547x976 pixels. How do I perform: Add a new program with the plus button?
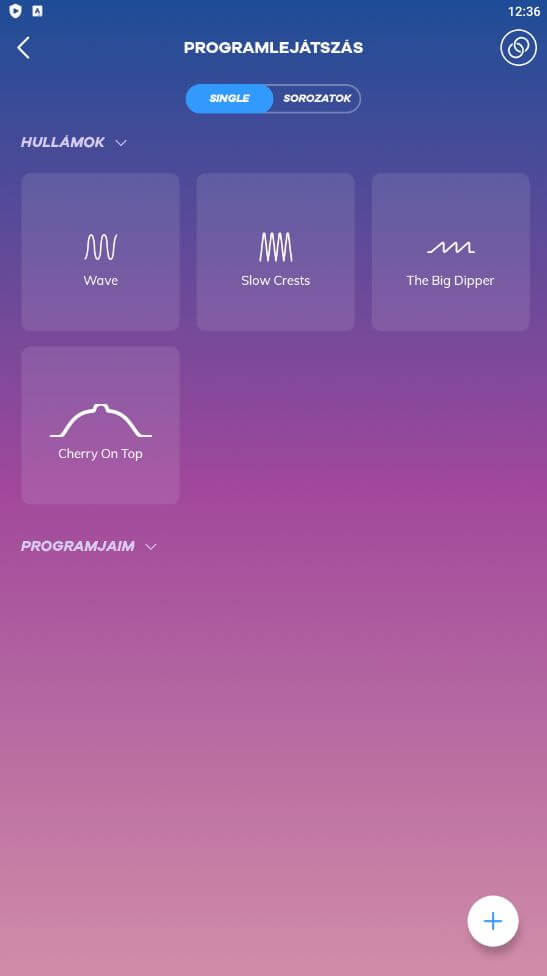(493, 921)
